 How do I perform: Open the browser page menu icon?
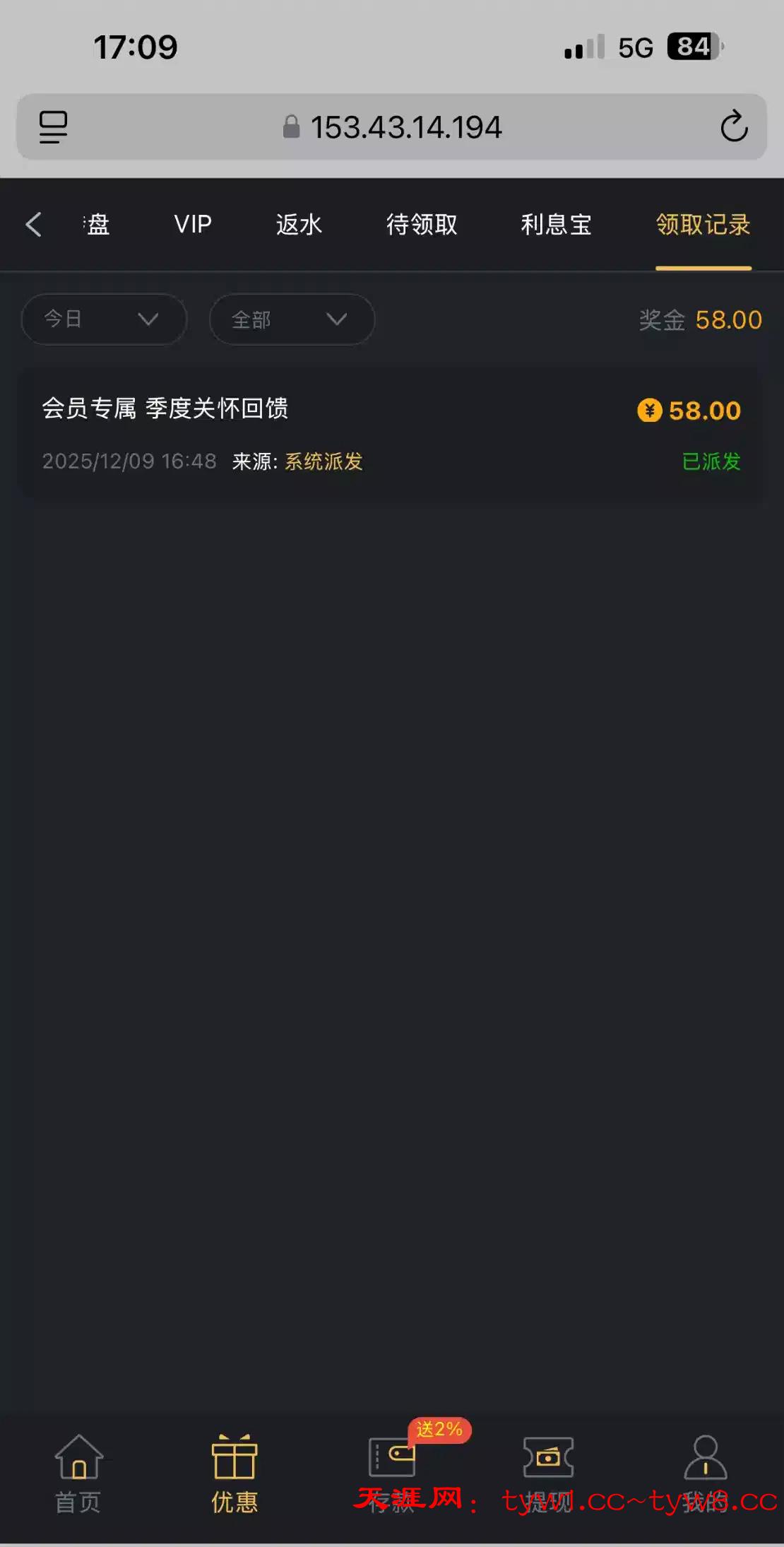coord(53,127)
